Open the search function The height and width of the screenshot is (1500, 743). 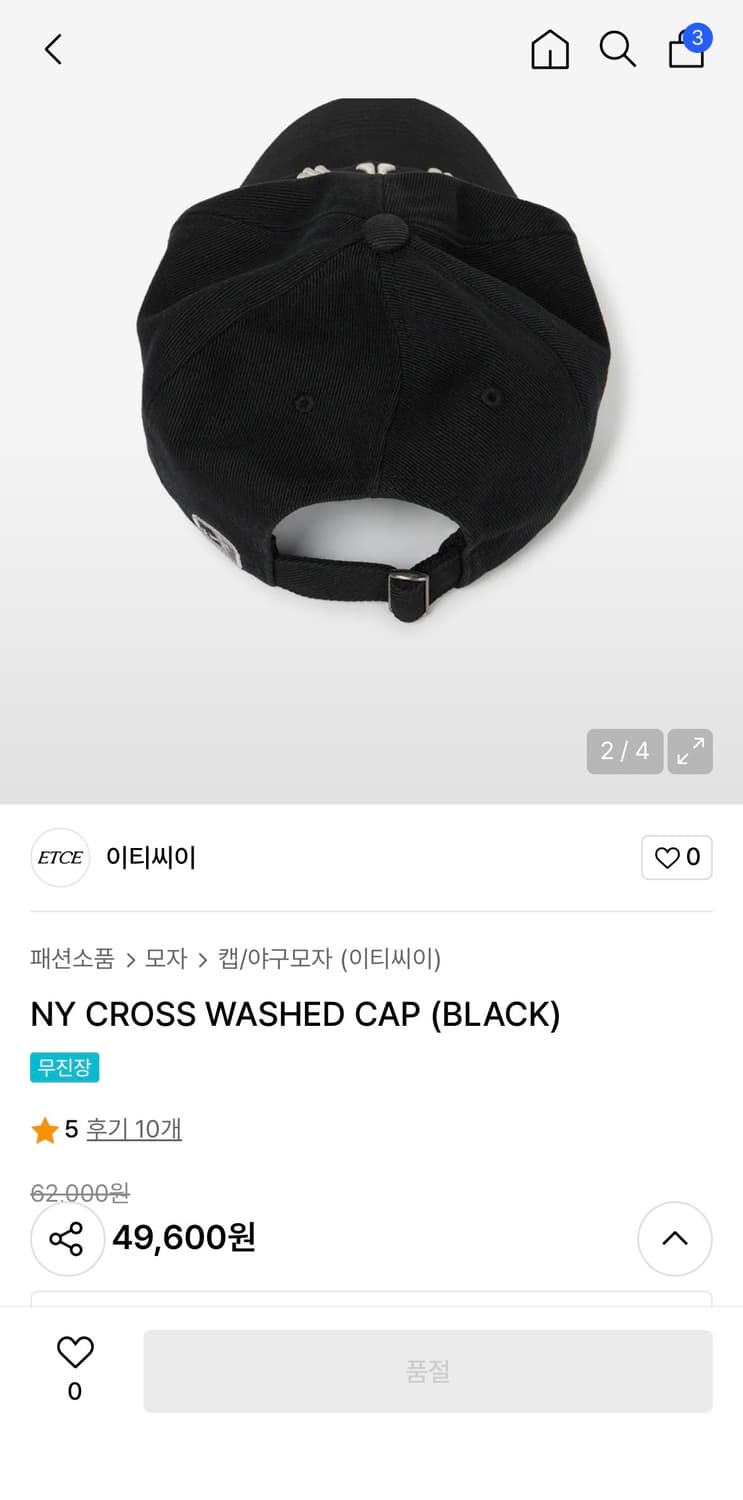click(x=617, y=49)
